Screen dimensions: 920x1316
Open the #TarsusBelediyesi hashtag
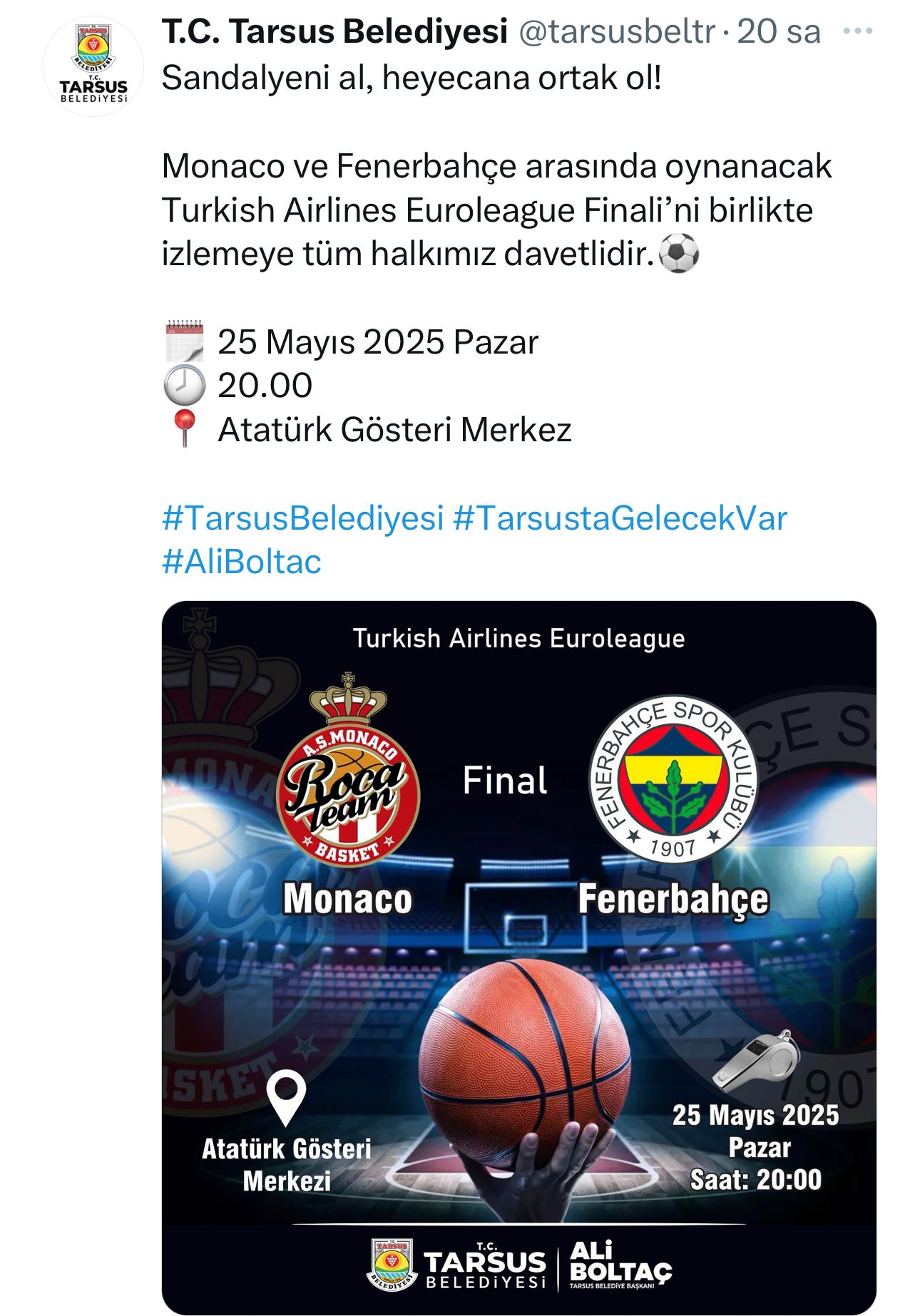302,518
